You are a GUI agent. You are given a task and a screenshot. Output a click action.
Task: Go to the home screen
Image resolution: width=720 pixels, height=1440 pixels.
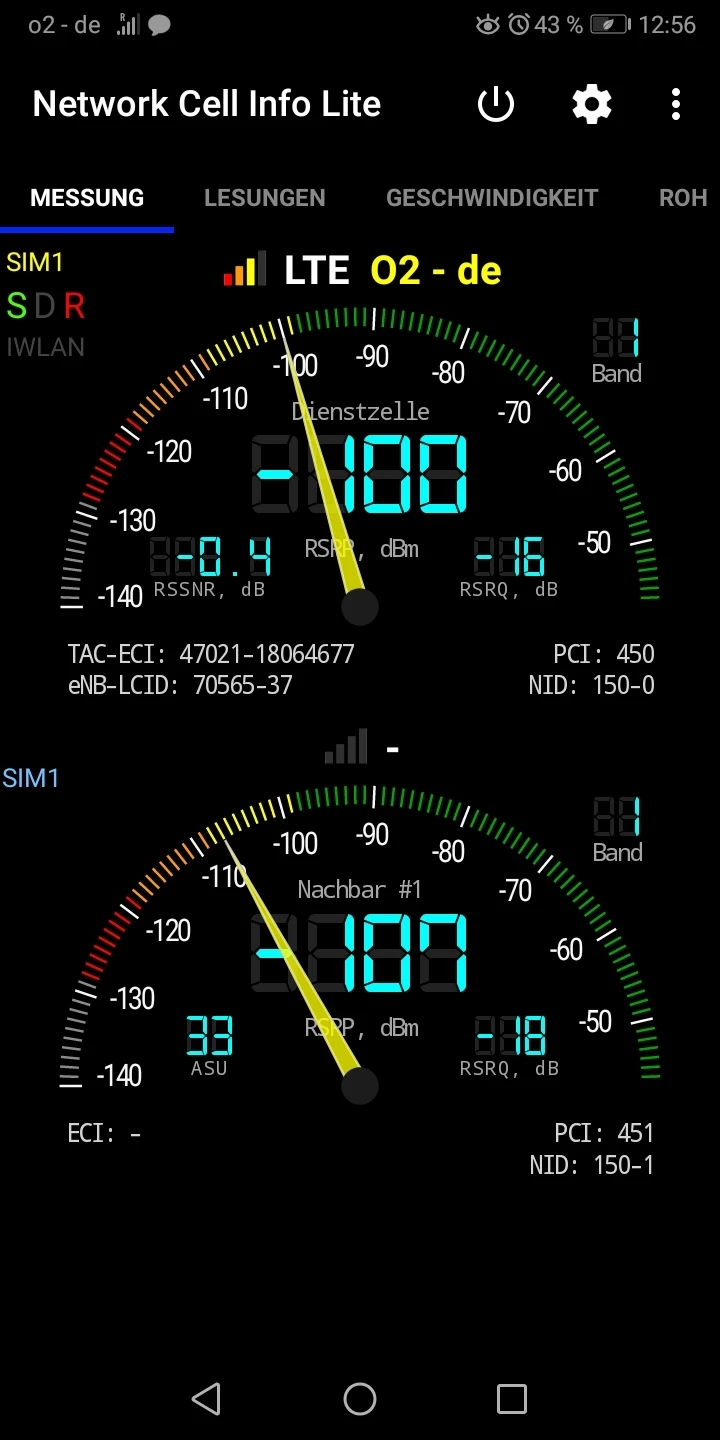[360, 1399]
